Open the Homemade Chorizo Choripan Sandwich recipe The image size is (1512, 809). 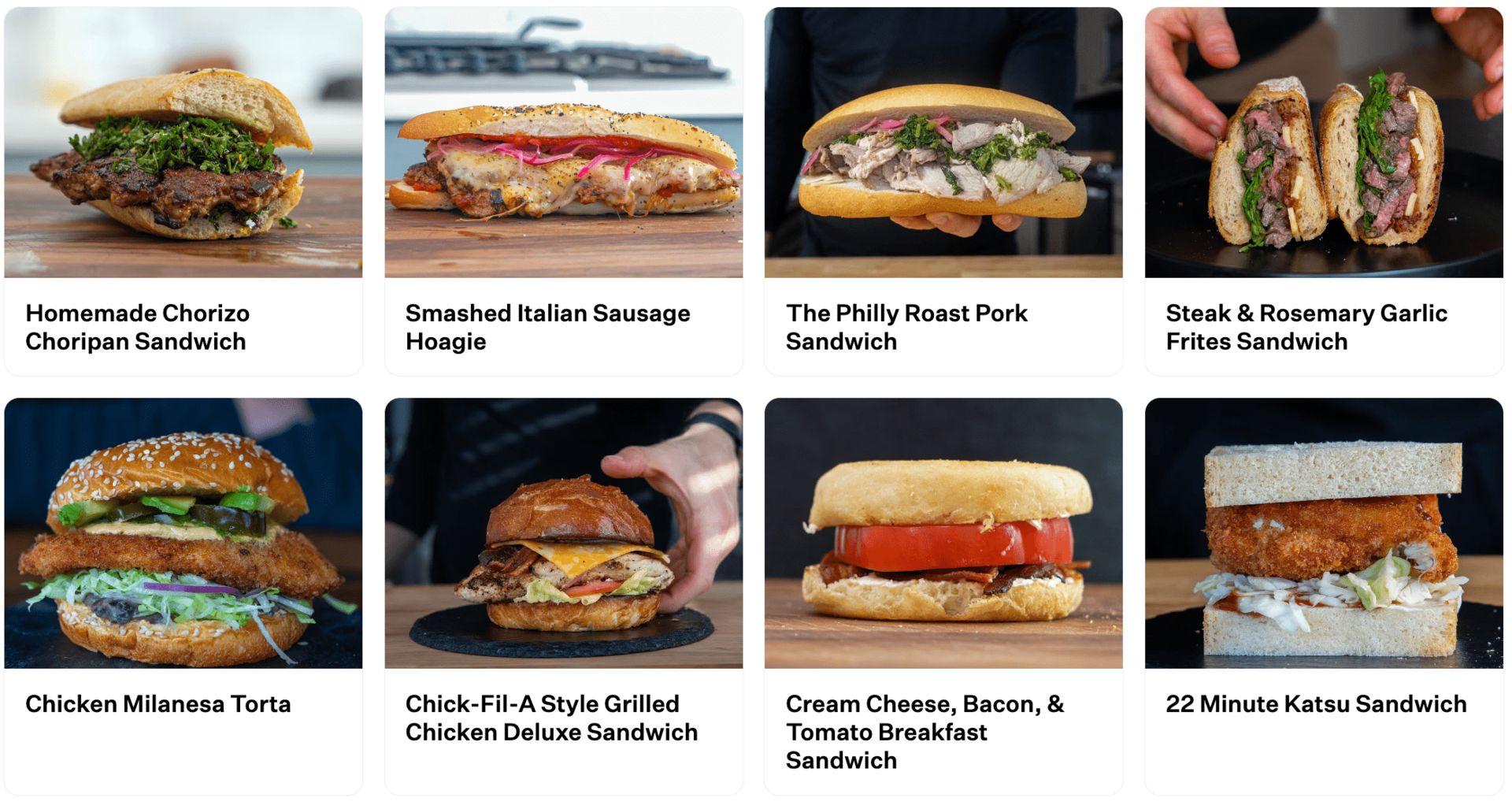point(137,327)
